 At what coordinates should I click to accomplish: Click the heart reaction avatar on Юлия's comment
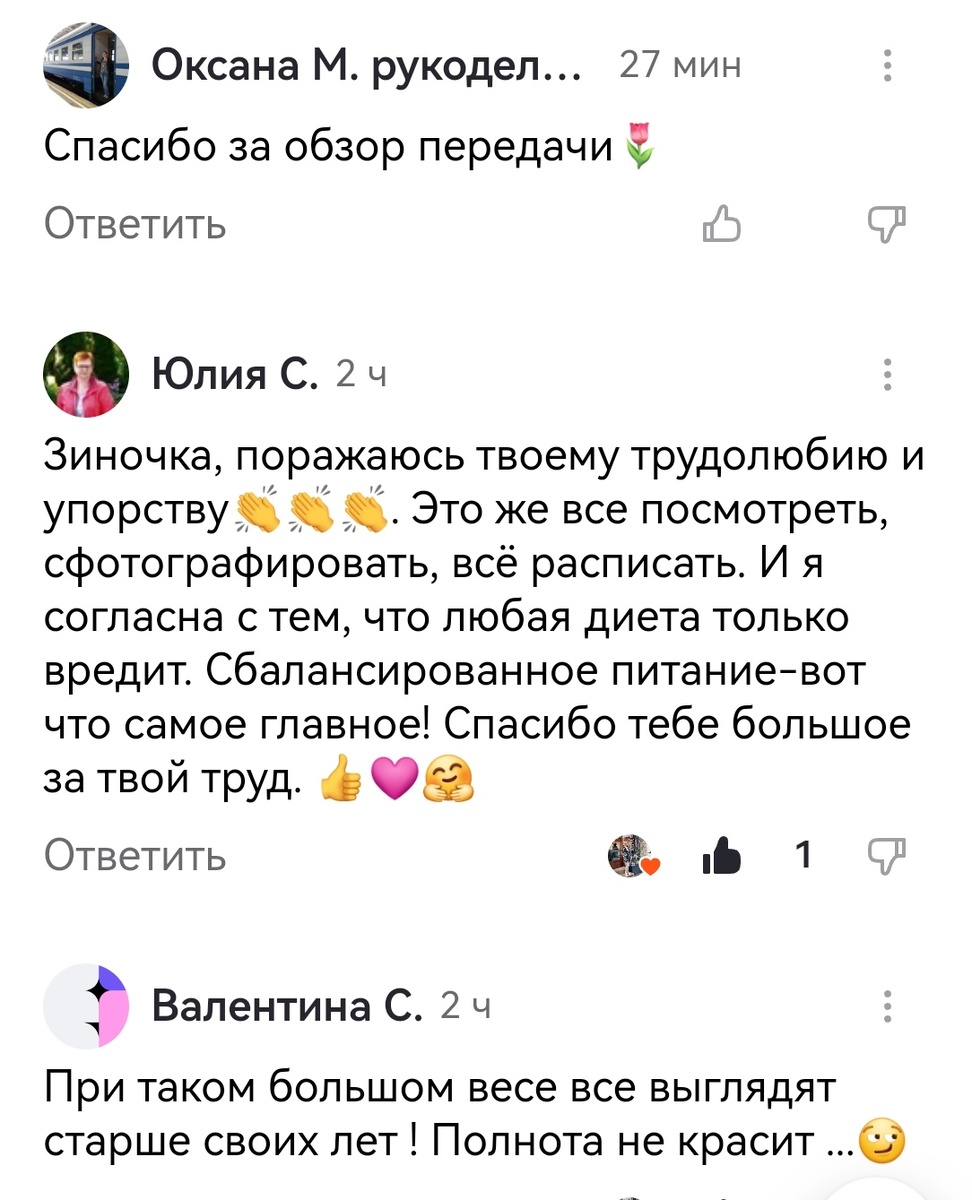click(629, 857)
